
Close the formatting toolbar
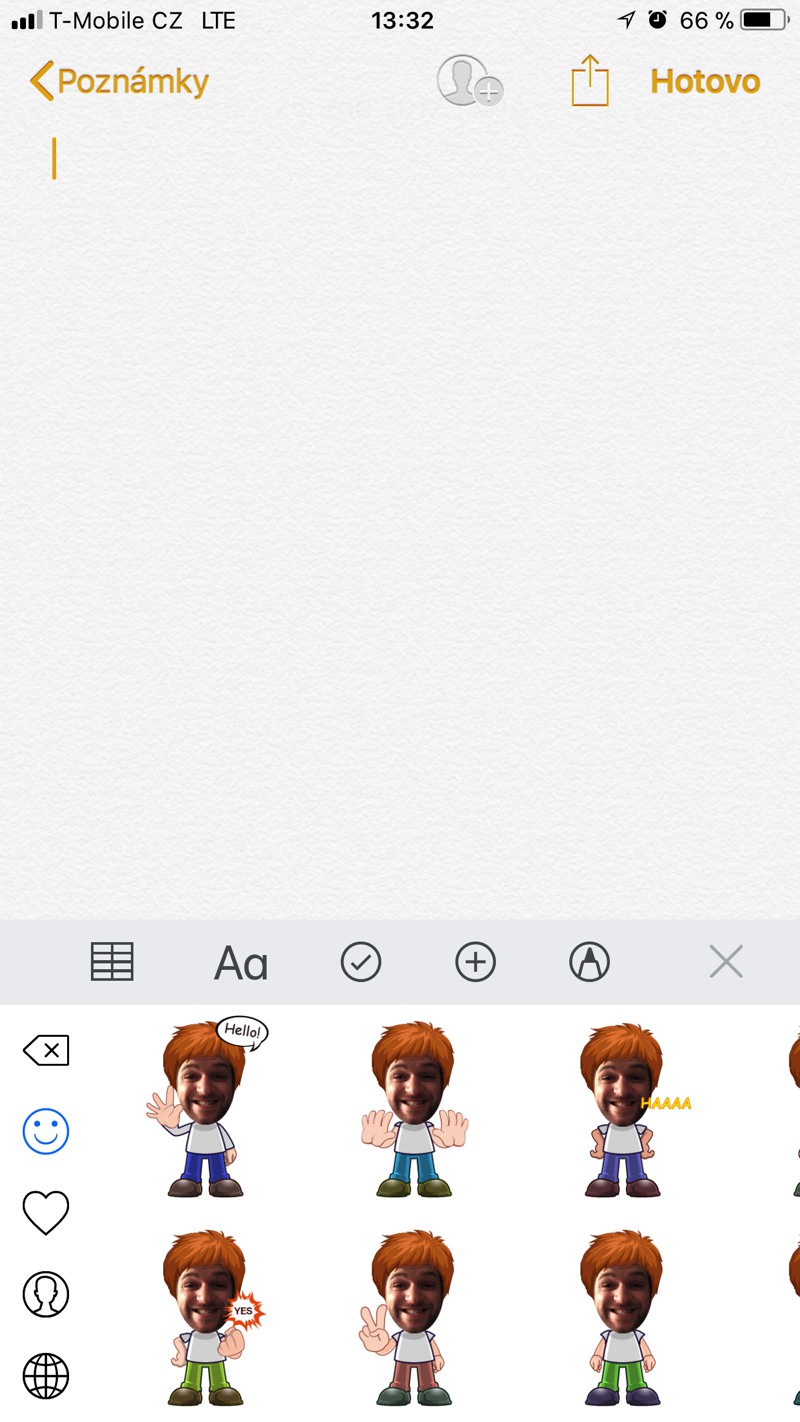point(726,962)
